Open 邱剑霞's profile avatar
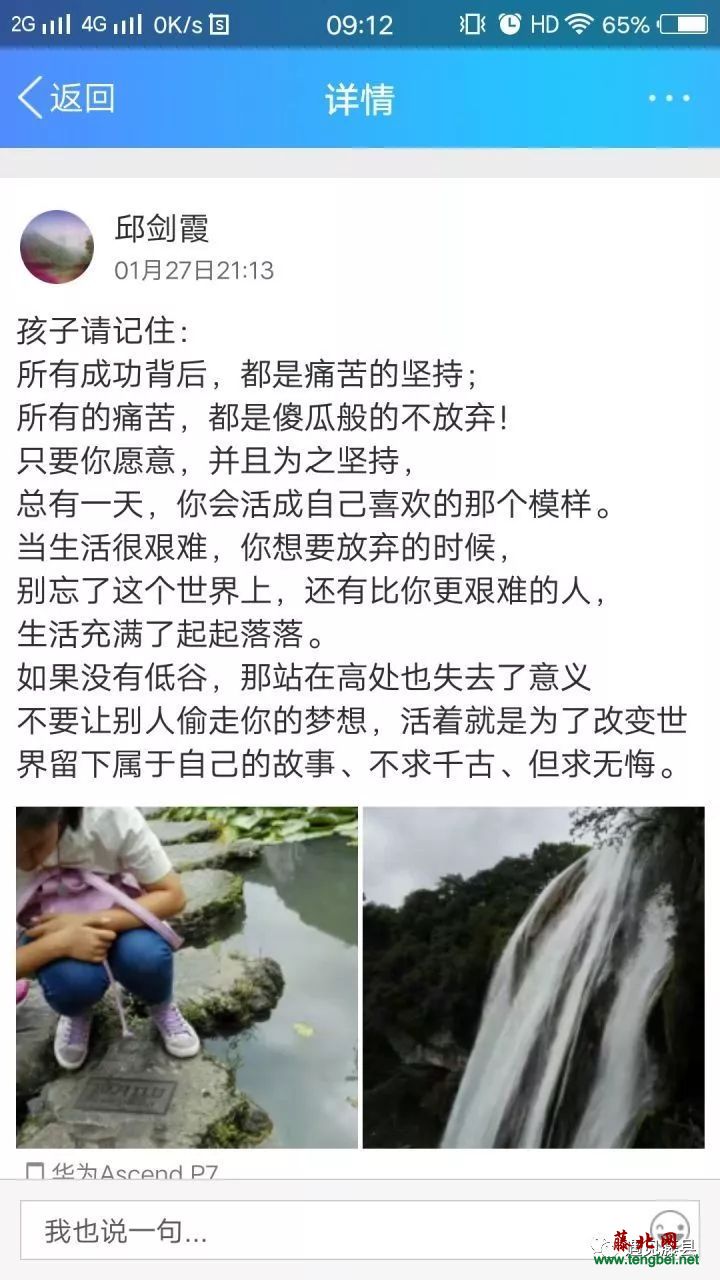This screenshot has height=1280, width=720. tap(57, 247)
